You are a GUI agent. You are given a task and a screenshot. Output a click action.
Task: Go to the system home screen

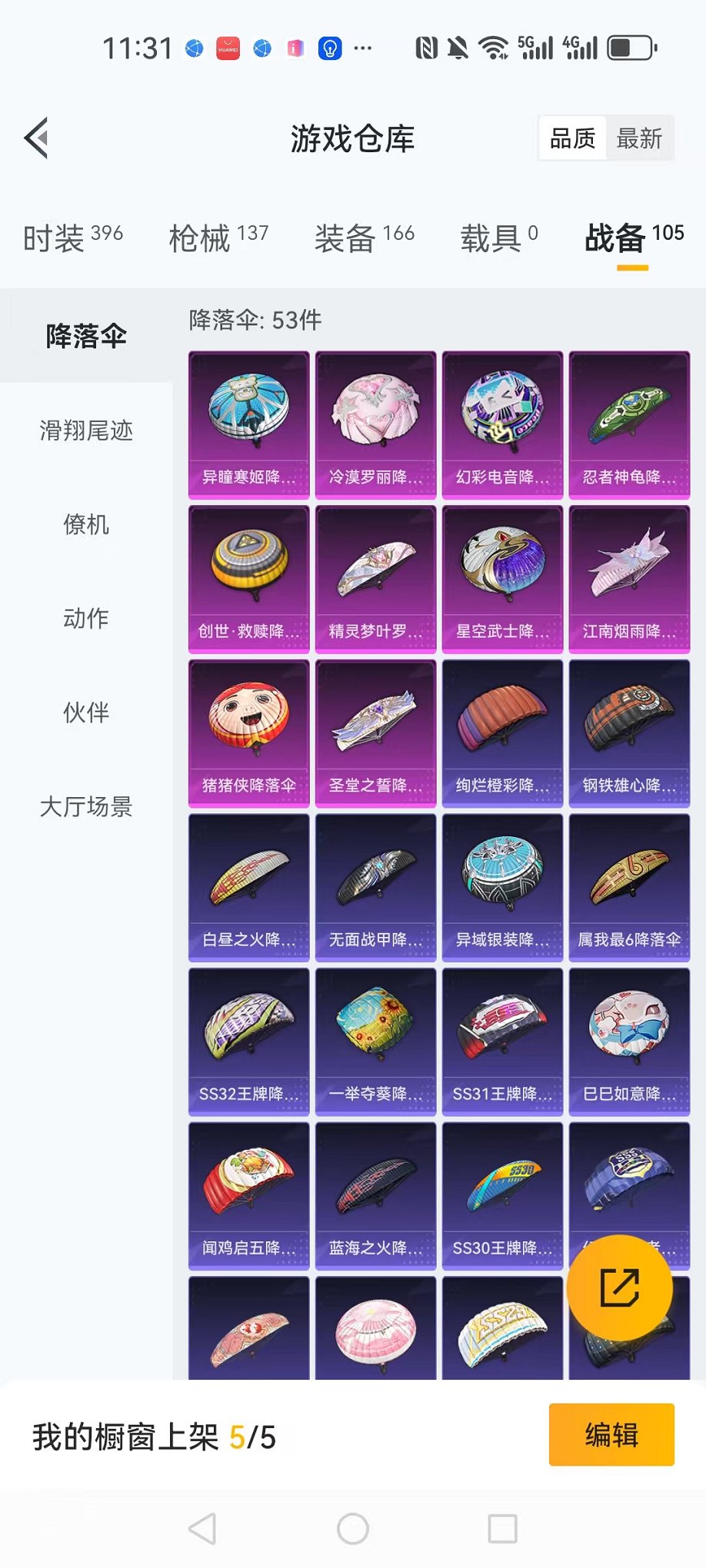[353, 1529]
